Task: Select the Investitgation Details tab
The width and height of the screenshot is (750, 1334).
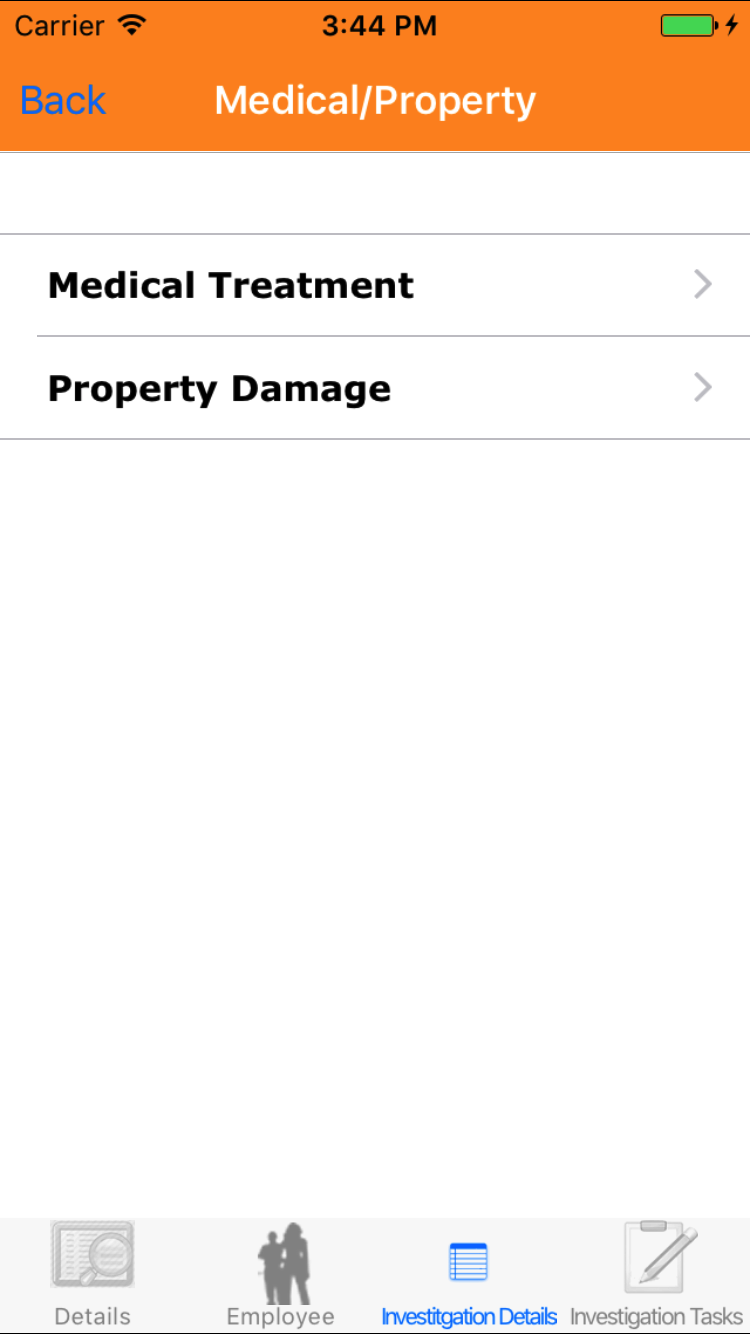Action: click(x=469, y=1274)
